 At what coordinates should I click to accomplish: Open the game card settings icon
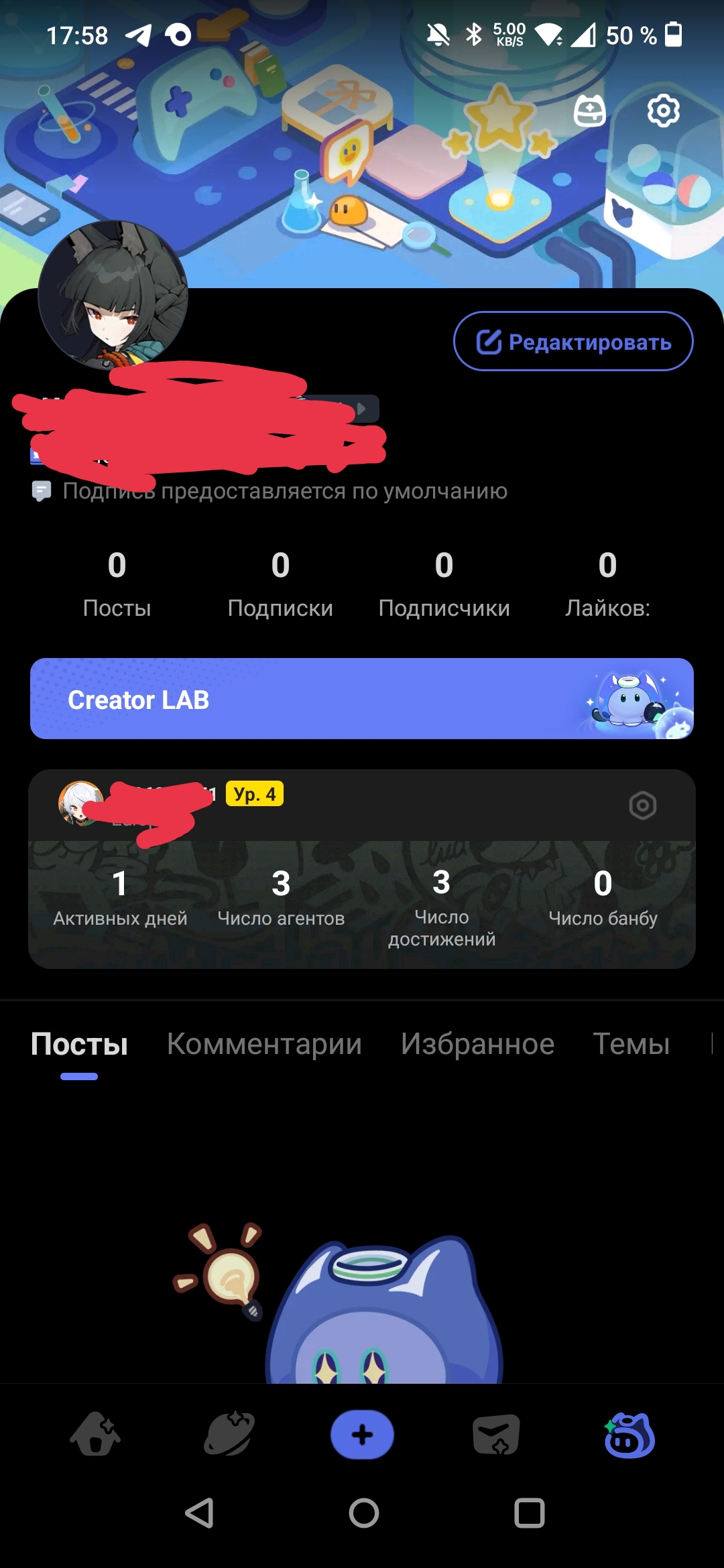(x=642, y=805)
